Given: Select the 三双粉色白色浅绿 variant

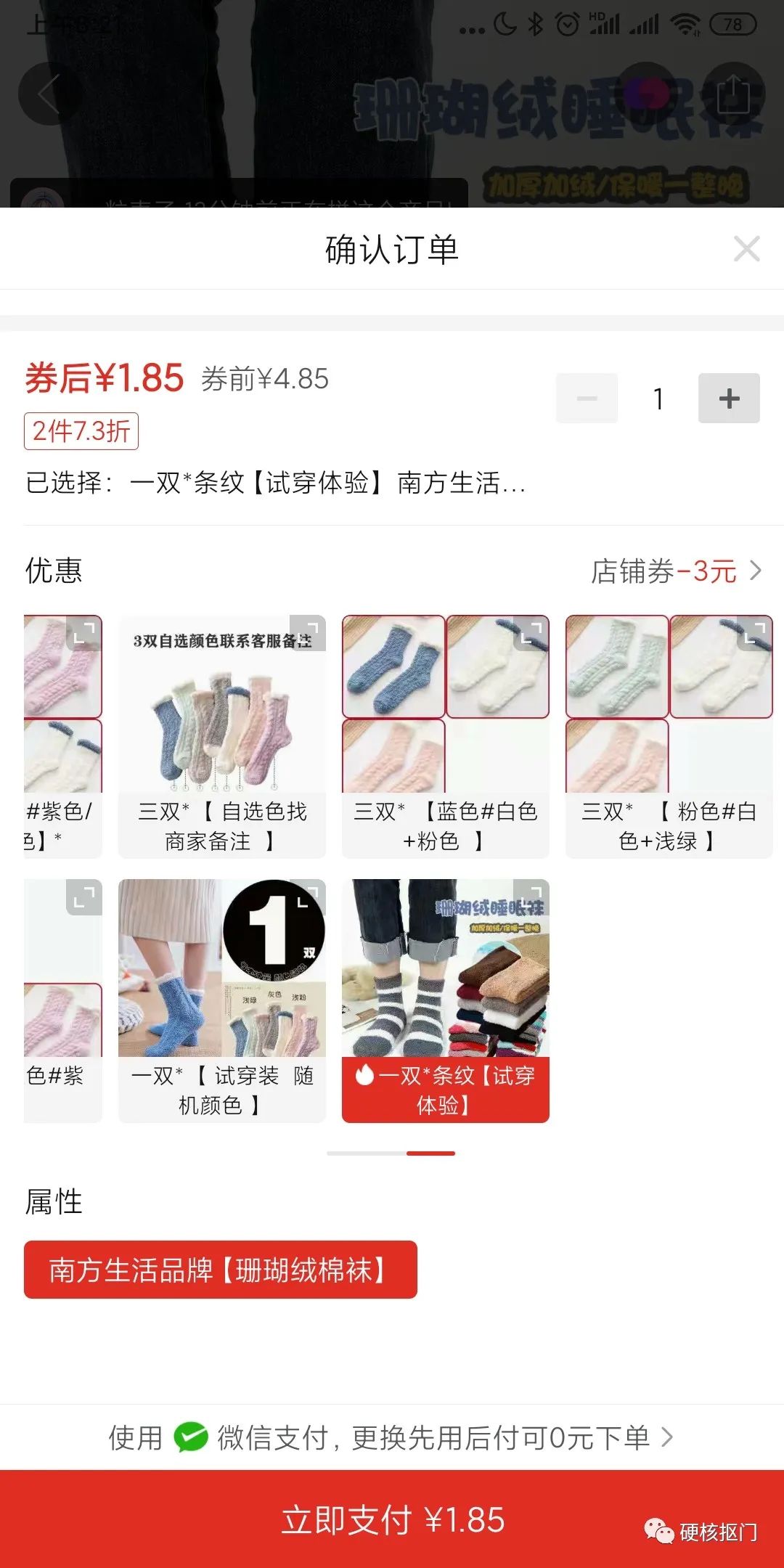Looking at the screenshot, I should [x=668, y=733].
